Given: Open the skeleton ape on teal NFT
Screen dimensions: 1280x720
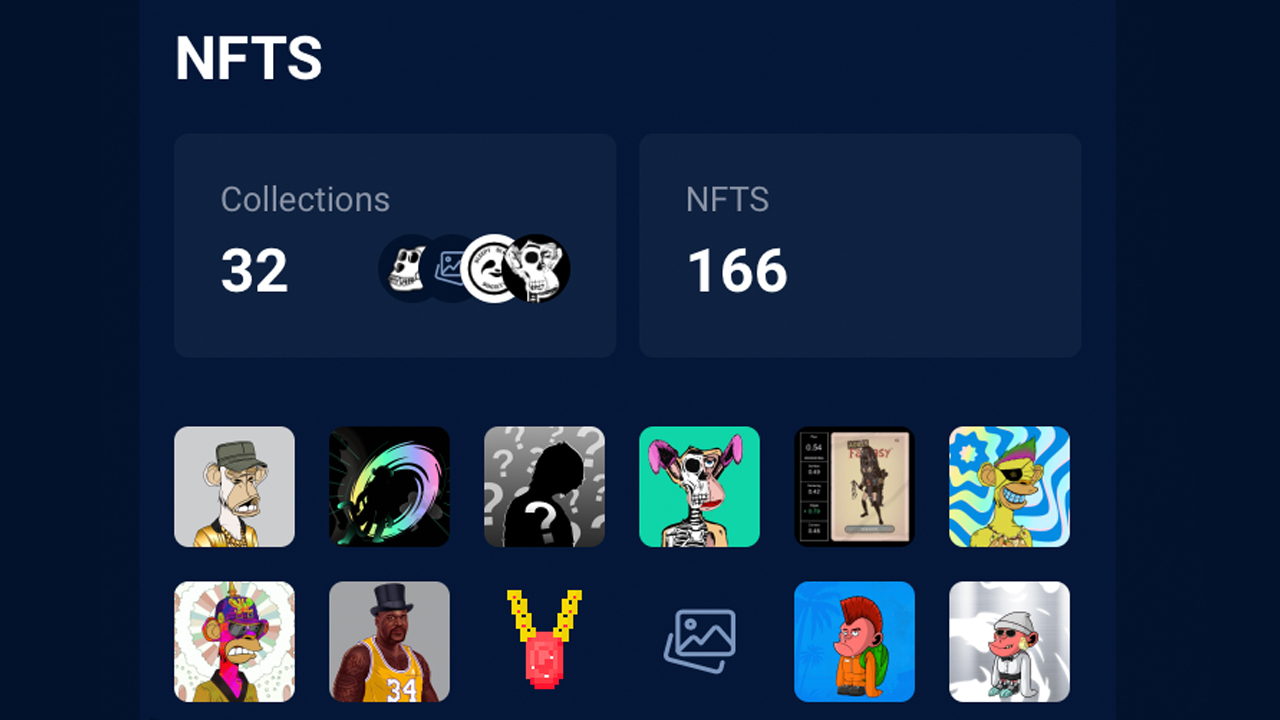Looking at the screenshot, I should point(699,487).
